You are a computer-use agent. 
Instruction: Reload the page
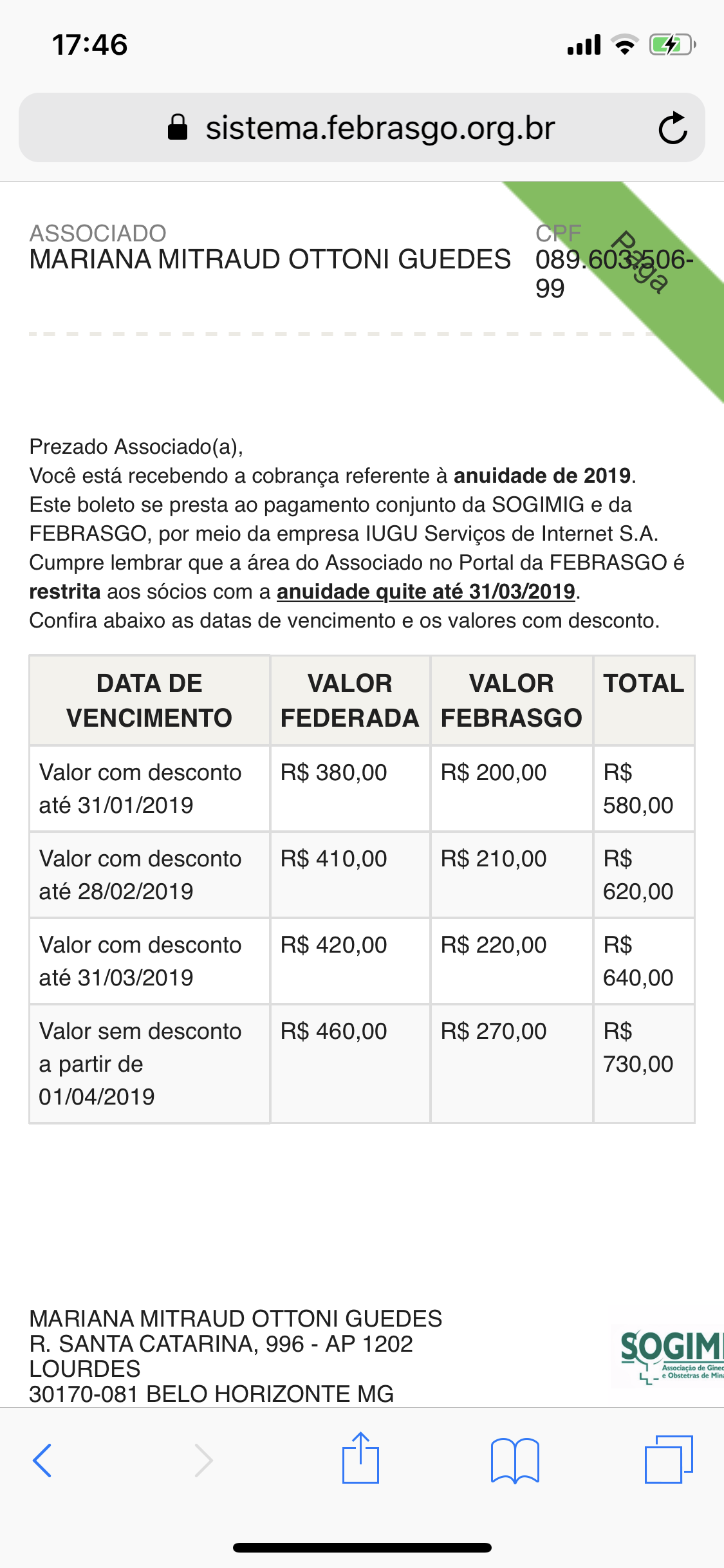tap(673, 127)
